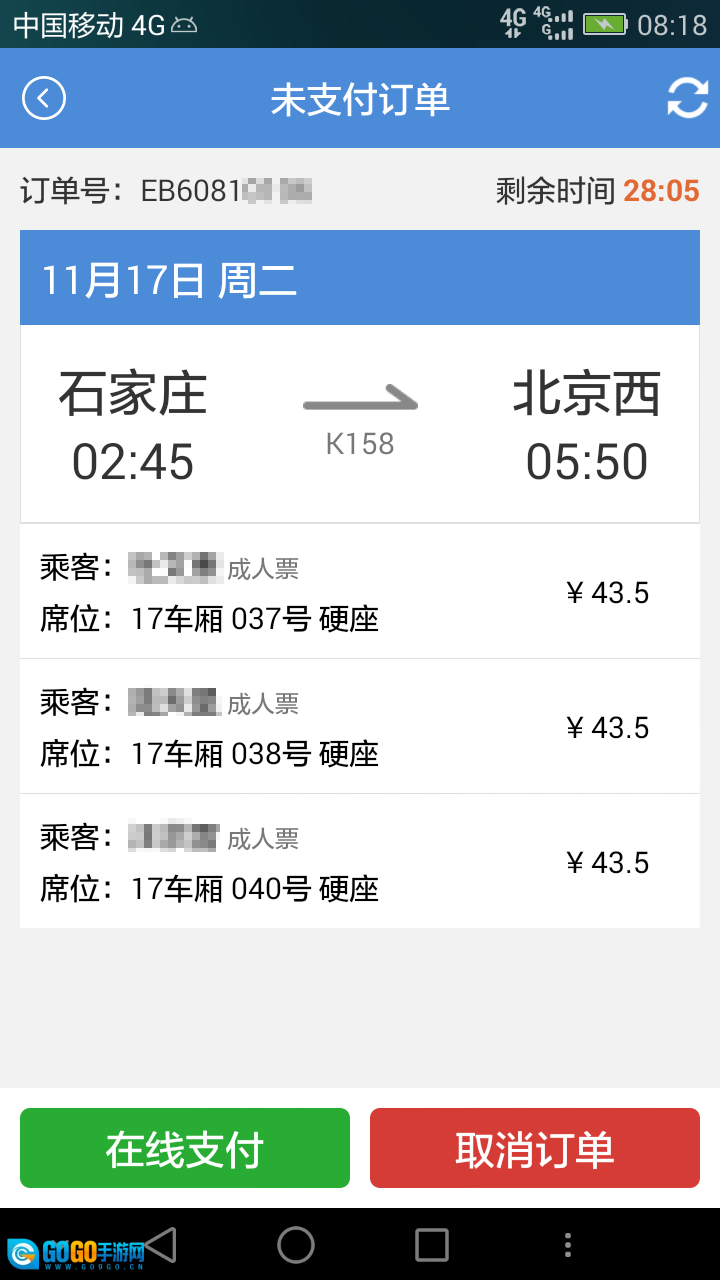Tap the system home button
720x1280 pixels.
(x=296, y=1245)
